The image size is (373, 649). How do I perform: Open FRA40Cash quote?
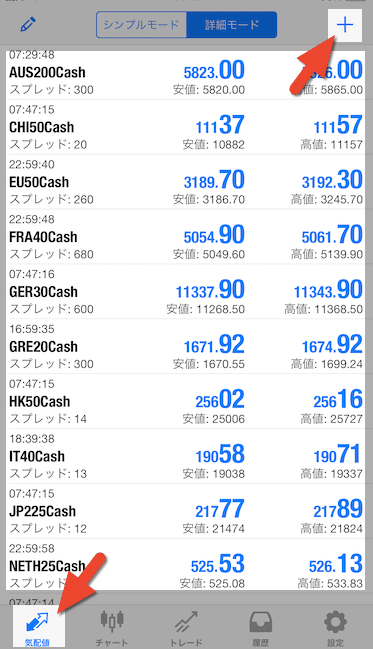click(185, 237)
